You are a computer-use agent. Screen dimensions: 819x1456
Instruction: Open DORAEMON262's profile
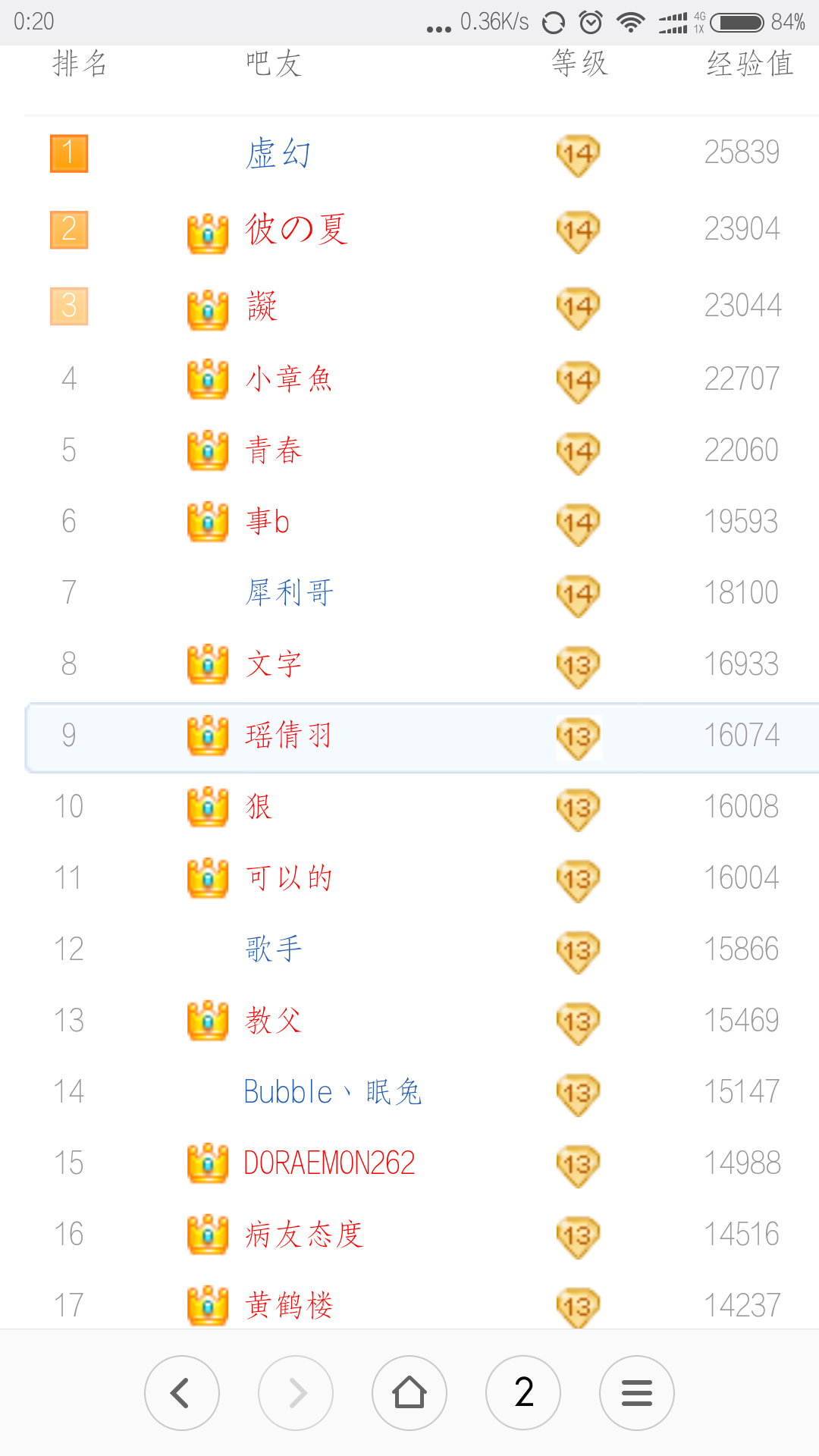[x=329, y=1163]
